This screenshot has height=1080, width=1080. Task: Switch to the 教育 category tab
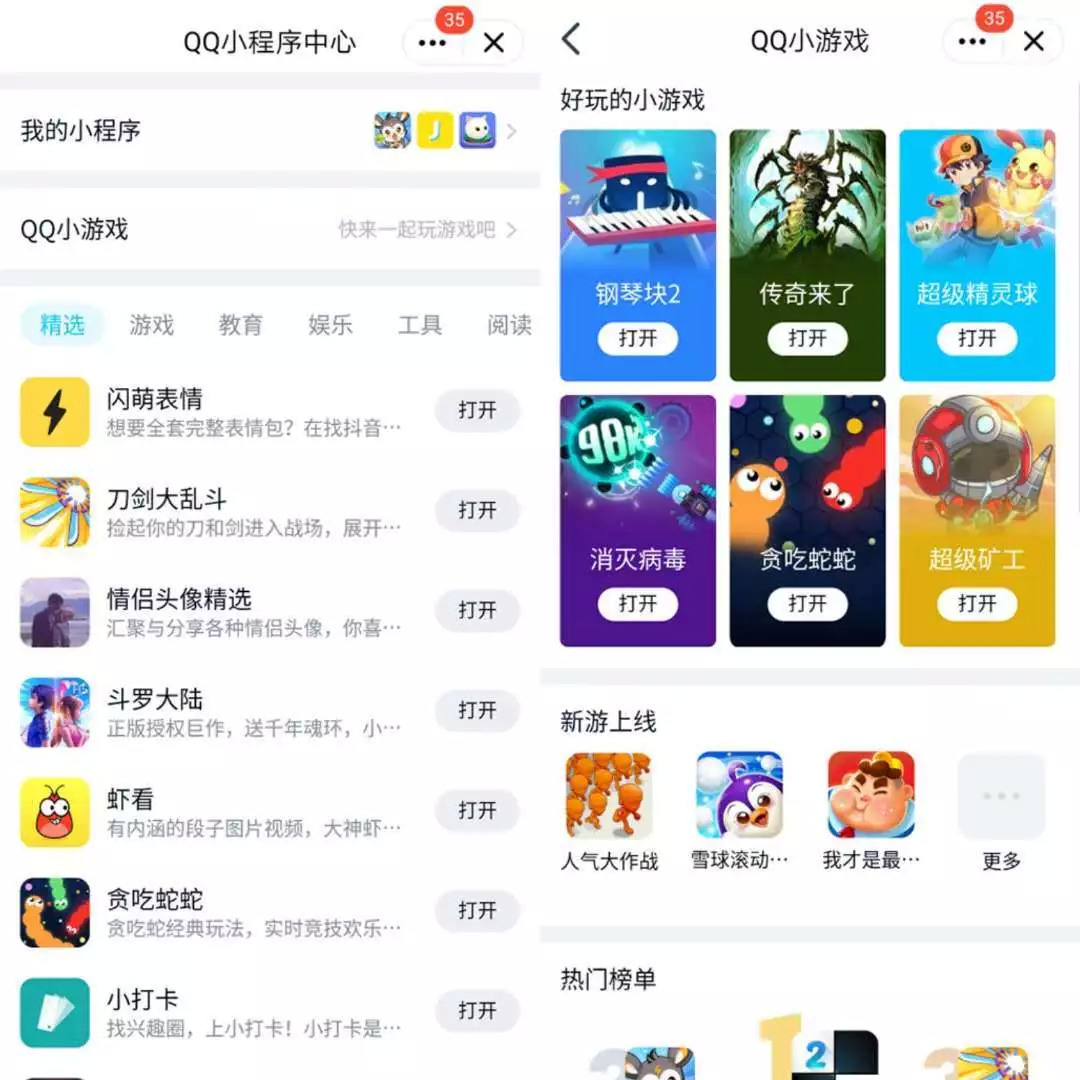click(x=240, y=324)
